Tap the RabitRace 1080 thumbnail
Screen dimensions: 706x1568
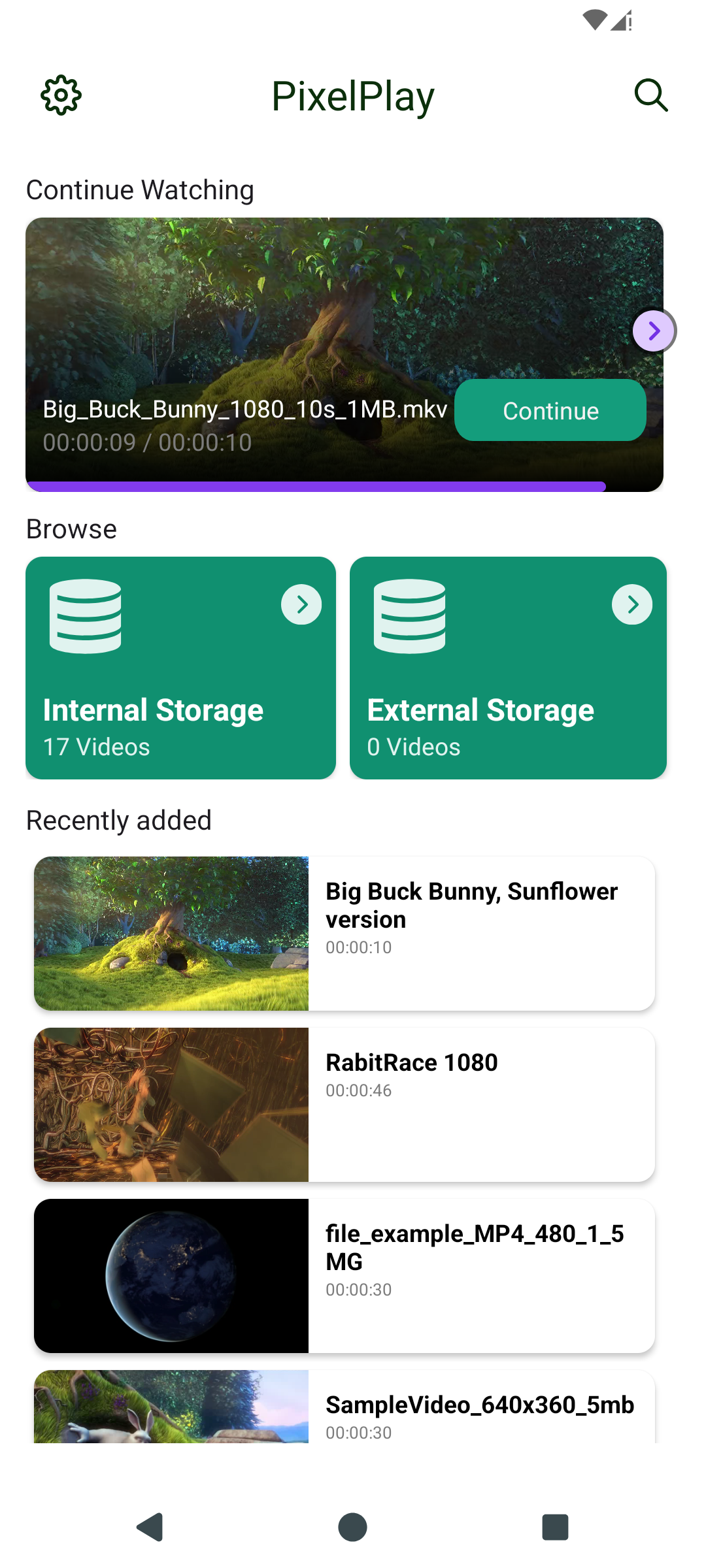(x=171, y=1104)
